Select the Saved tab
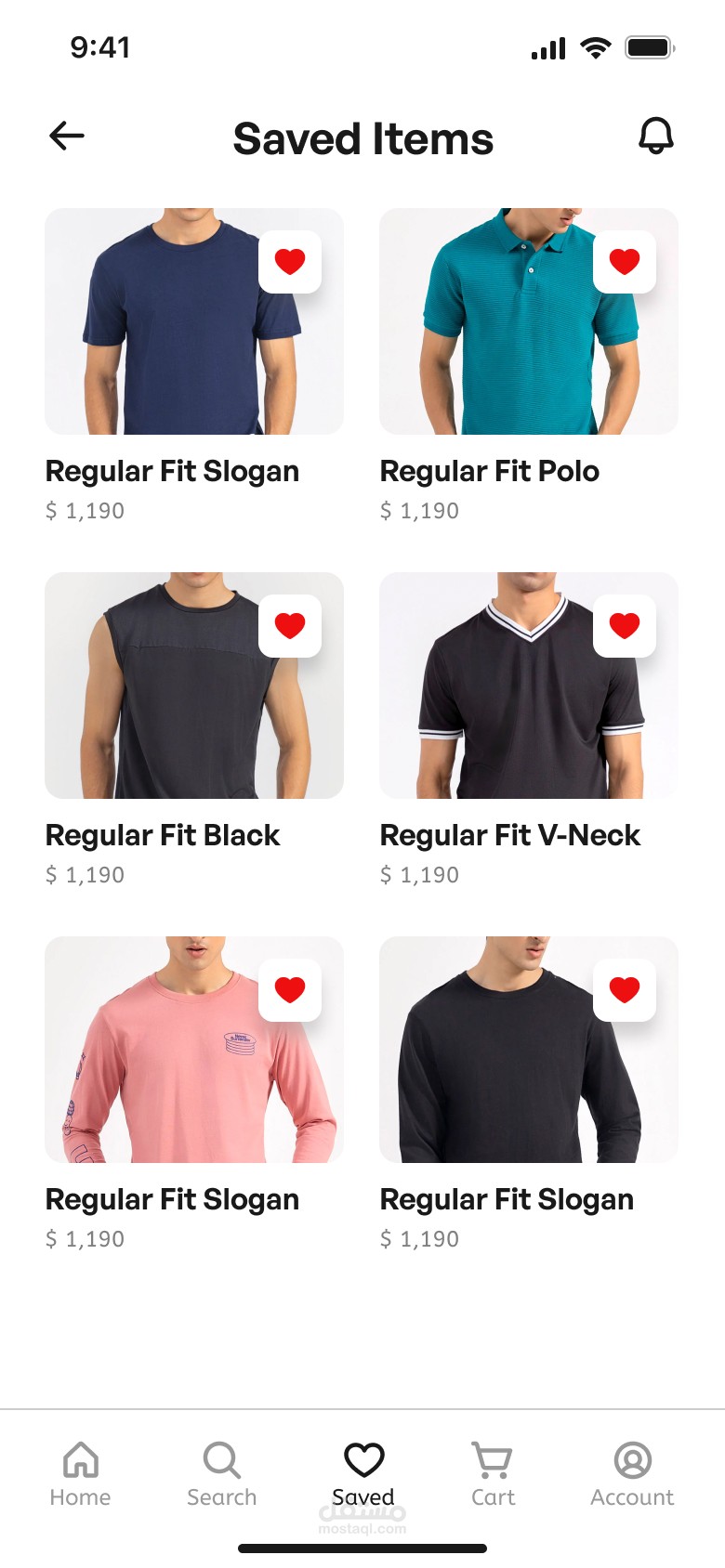Screen dimensions: 725x1568 (x=363, y=1474)
